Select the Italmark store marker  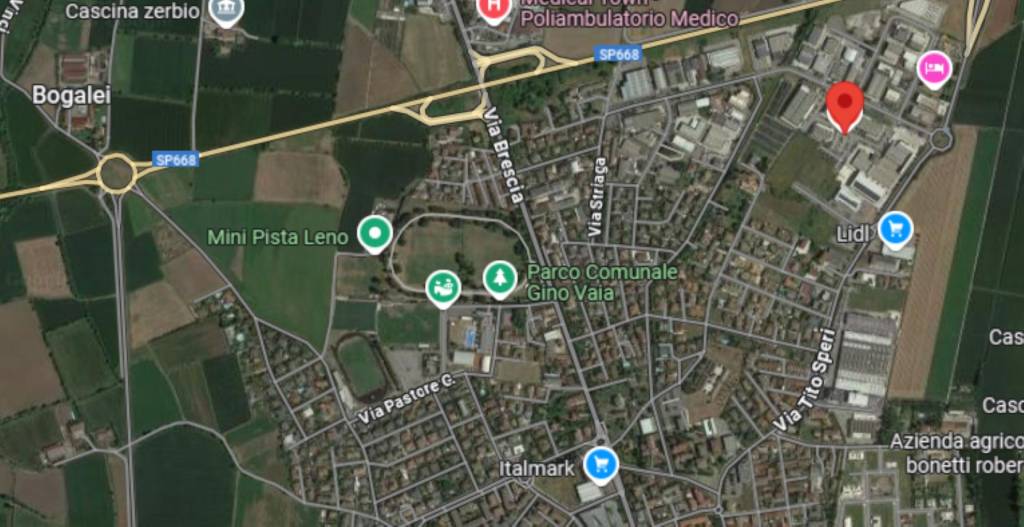[600, 463]
